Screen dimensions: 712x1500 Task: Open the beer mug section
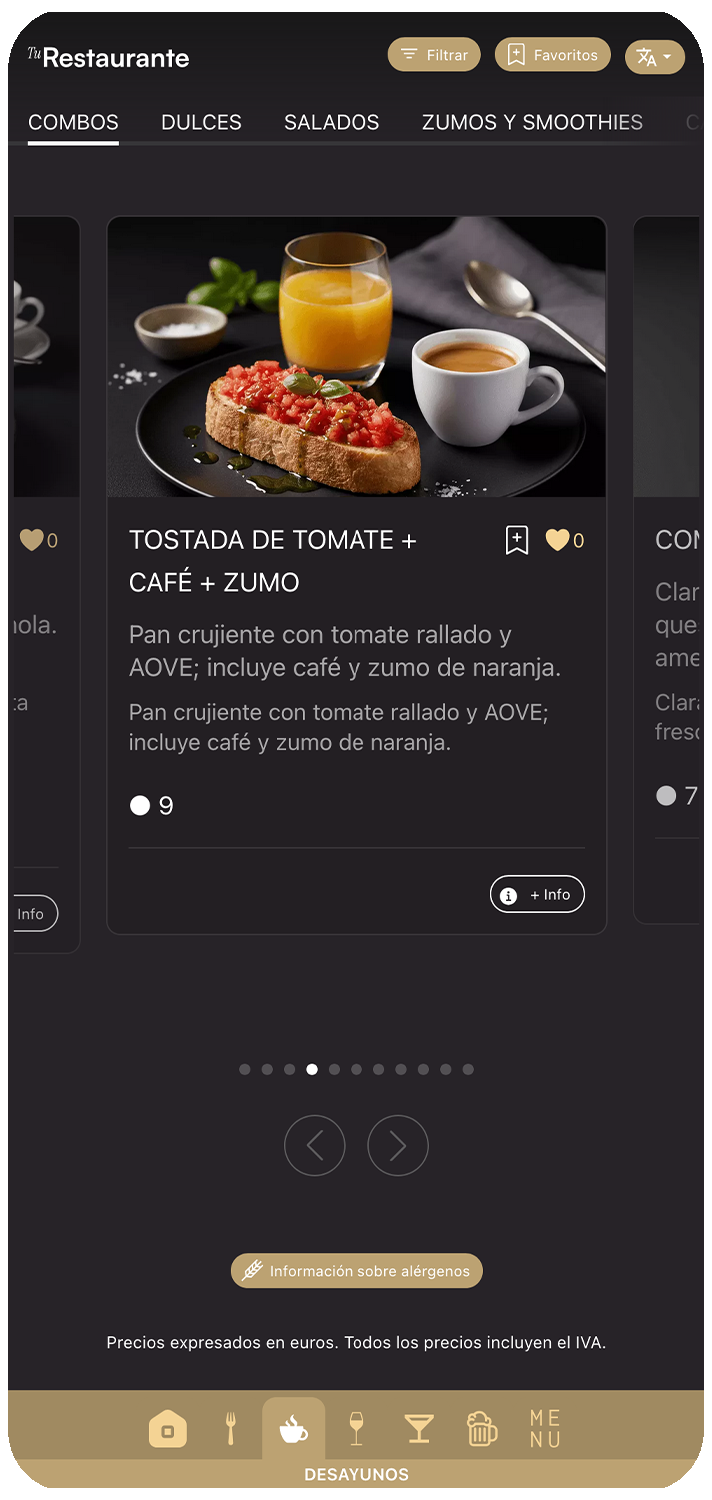tap(482, 1428)
